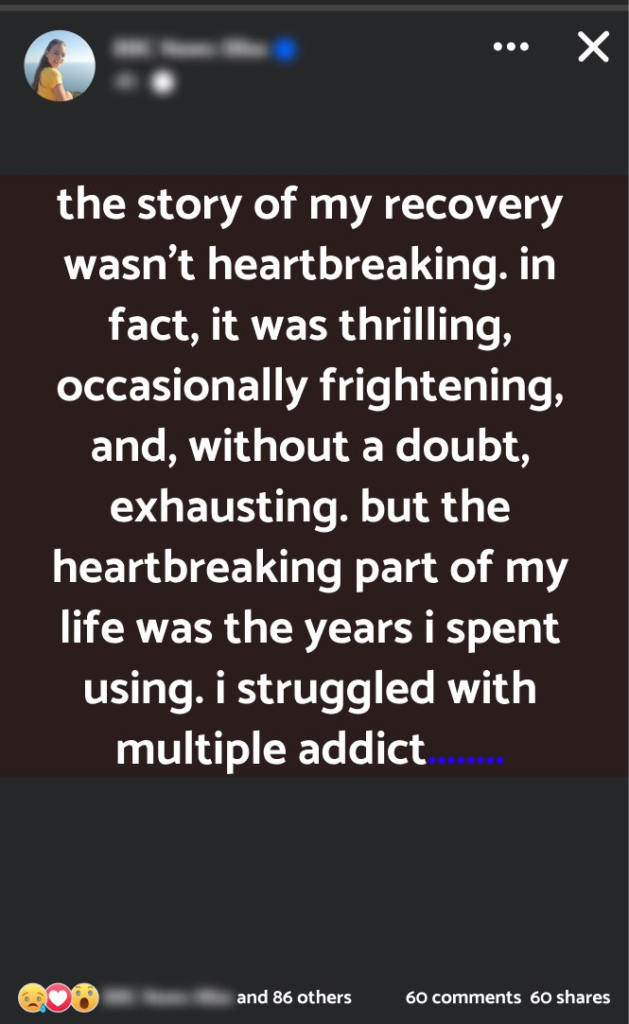
Task: Open the poster's profile picture
Action: coord(59,65)
